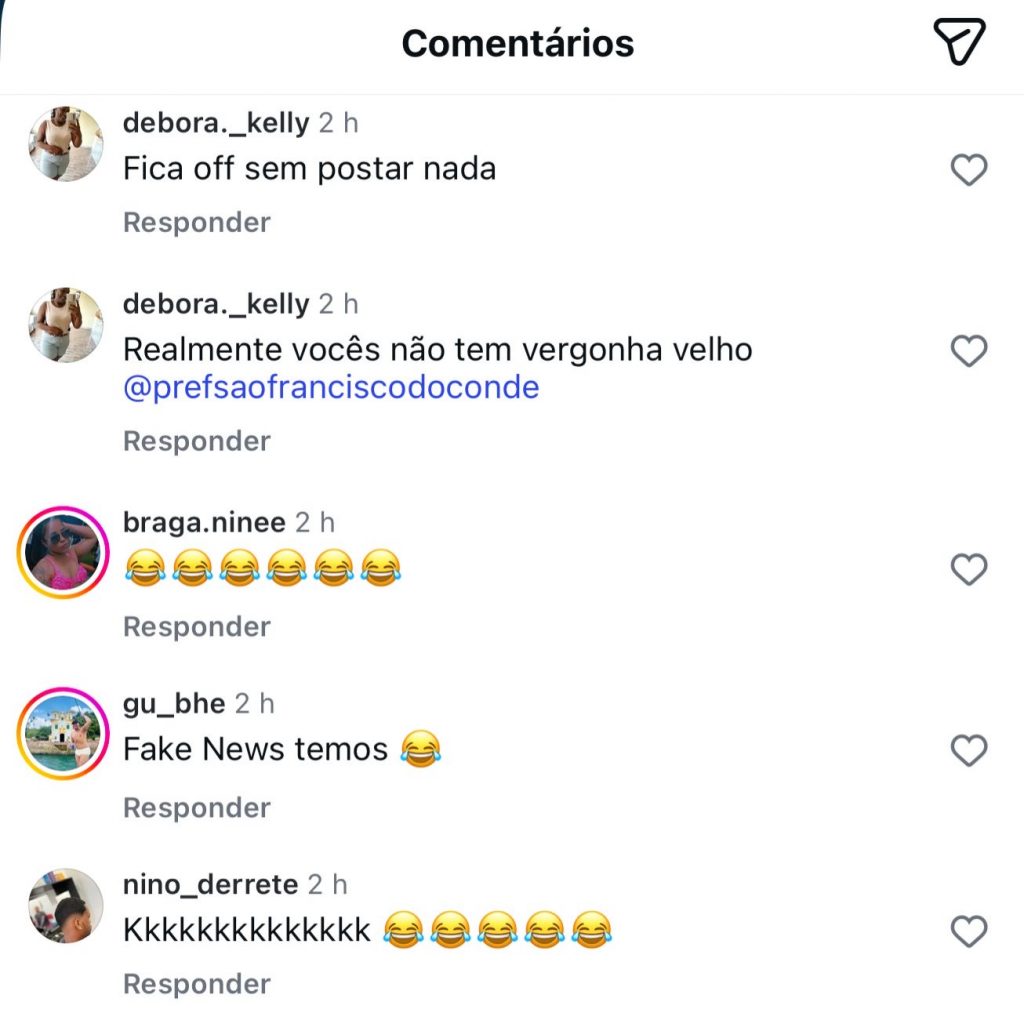Screen dimensions: 1024x1020
Task: Reply to gu_bhe's comment
Action: 196,807
